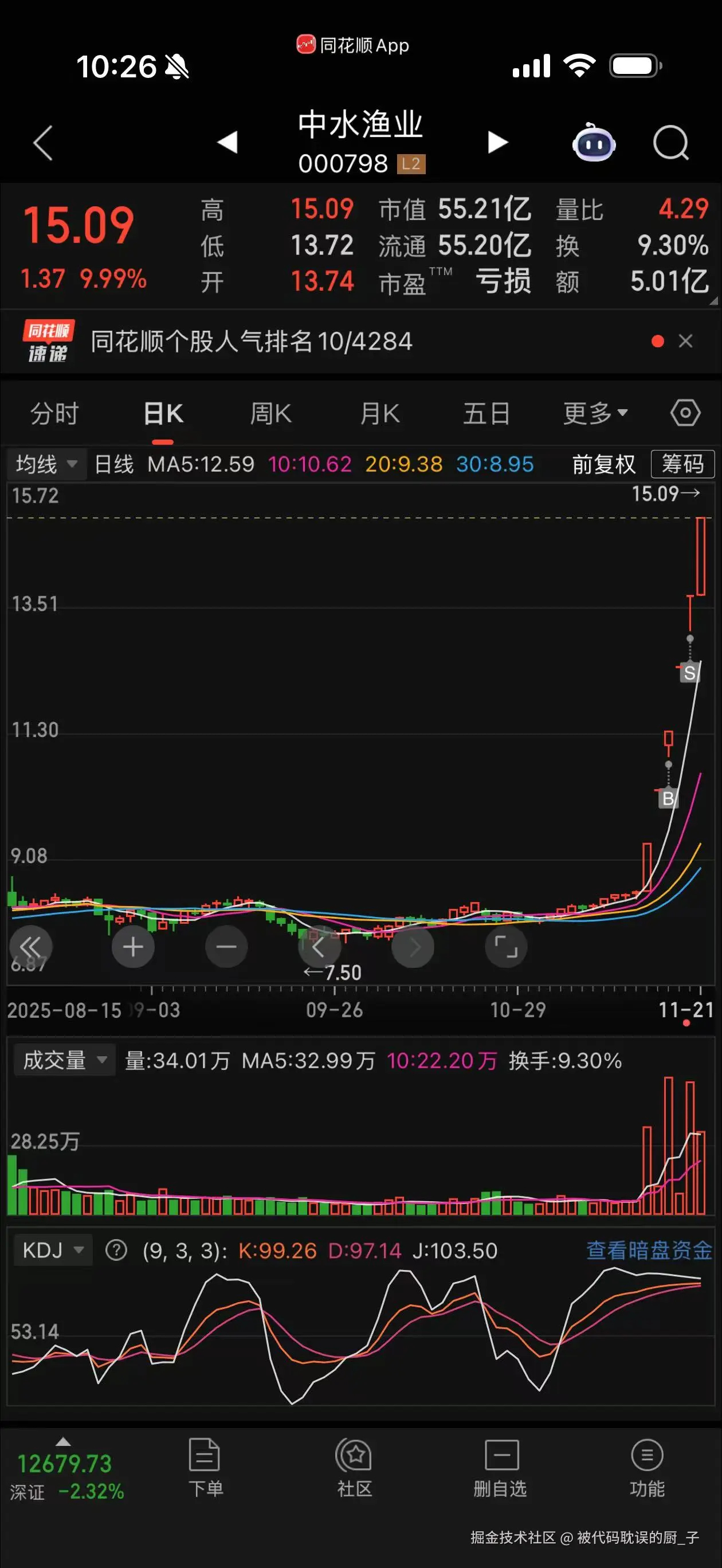Open the search function
This screenshot has width=722, height=1568.
[x=670, y=143]
